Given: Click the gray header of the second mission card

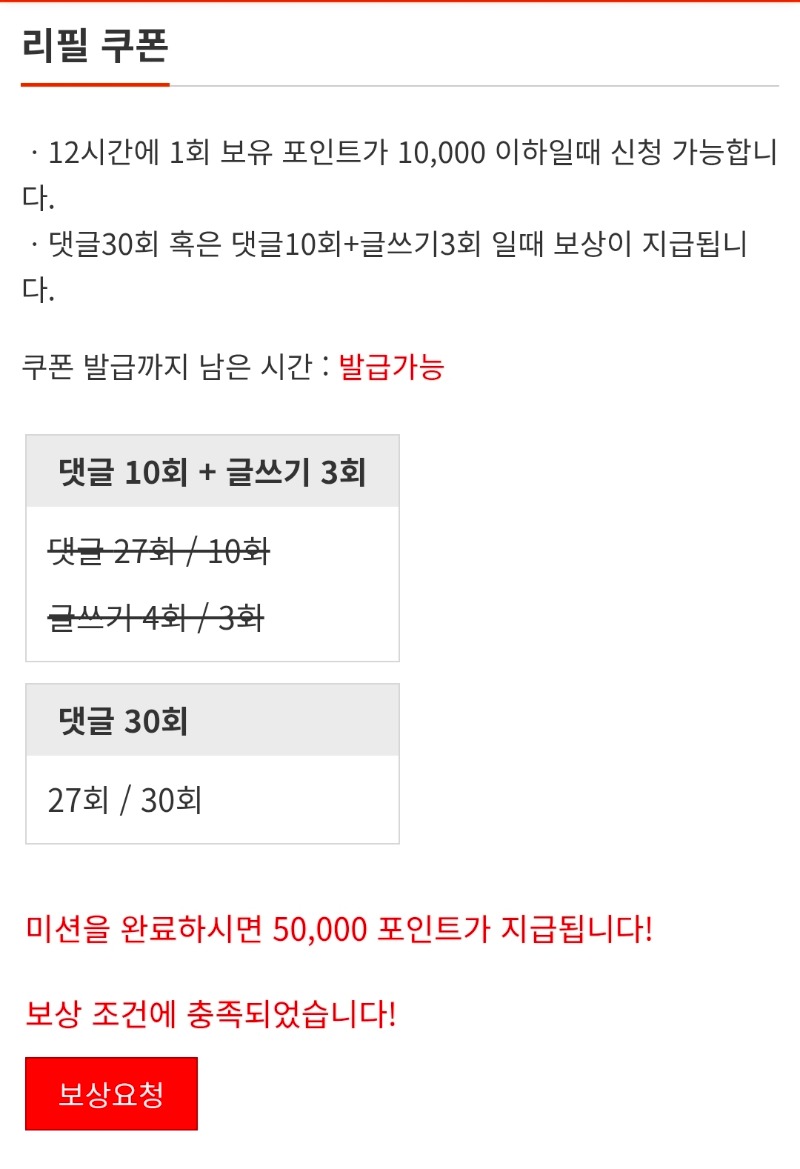Looking at the screenshot, I should pos(210,719).
